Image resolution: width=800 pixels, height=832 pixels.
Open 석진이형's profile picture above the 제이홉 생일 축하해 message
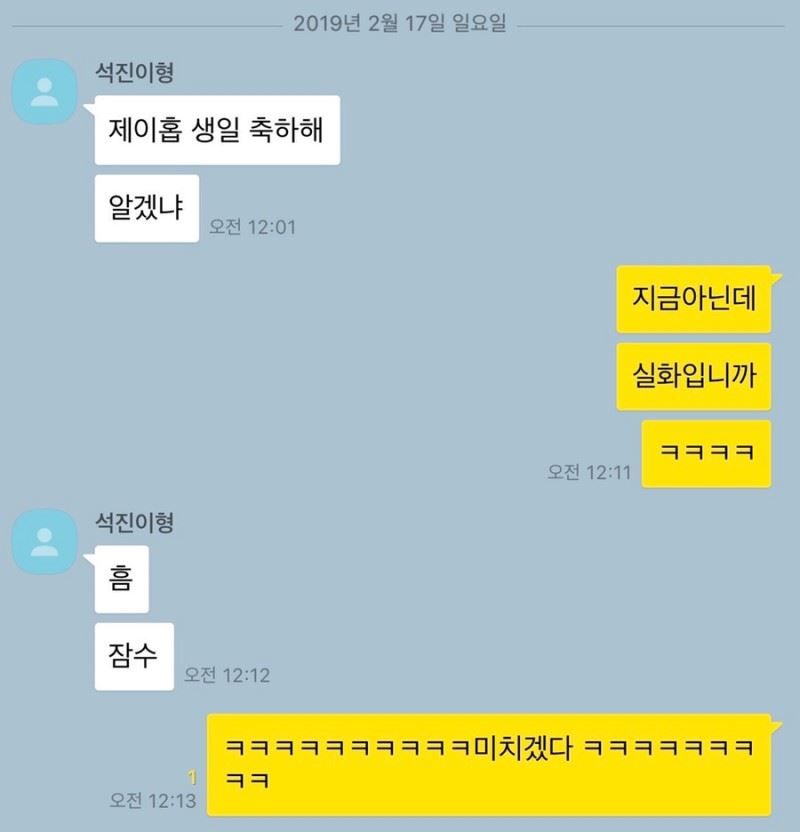point(44,92)
